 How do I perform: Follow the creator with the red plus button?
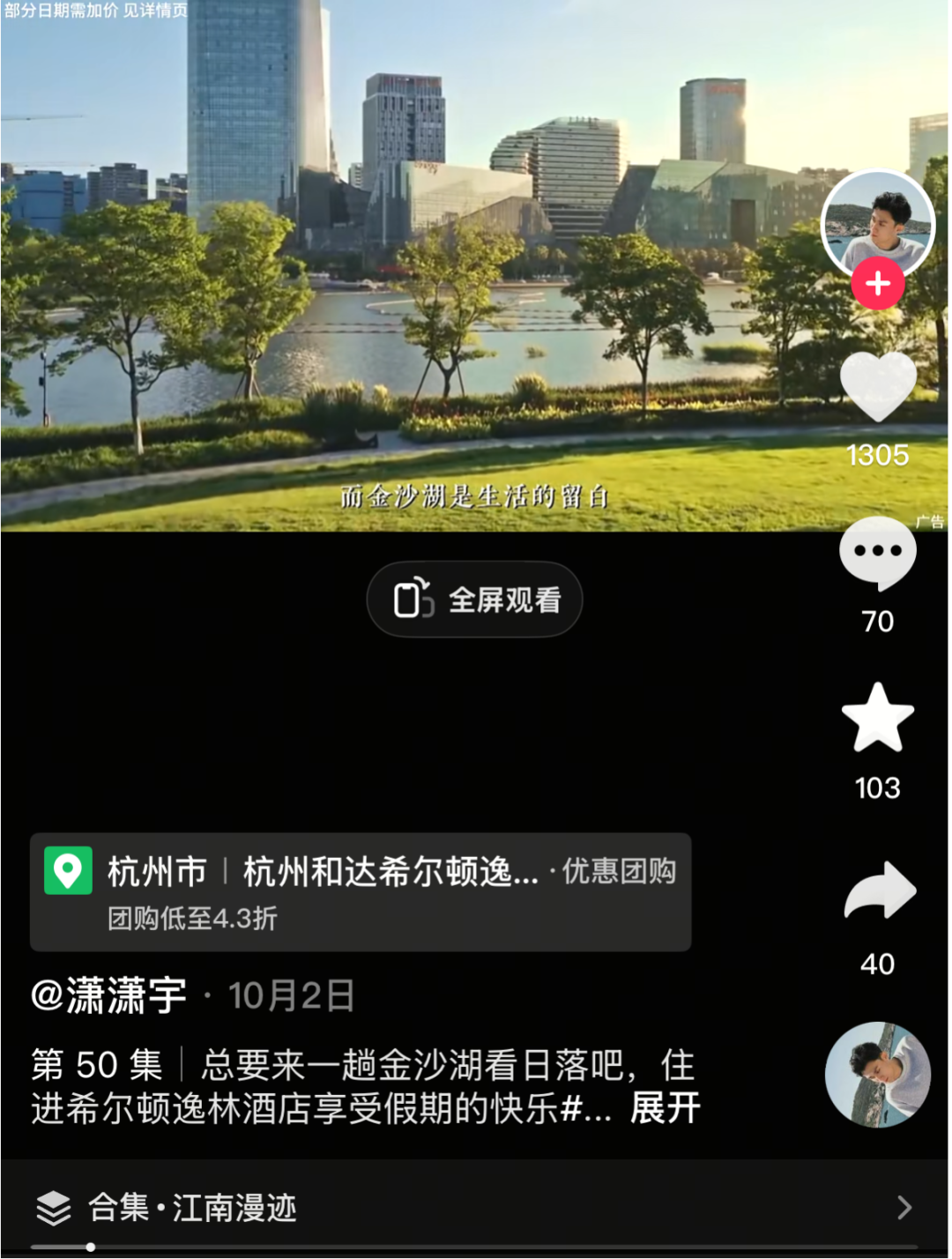877,284
